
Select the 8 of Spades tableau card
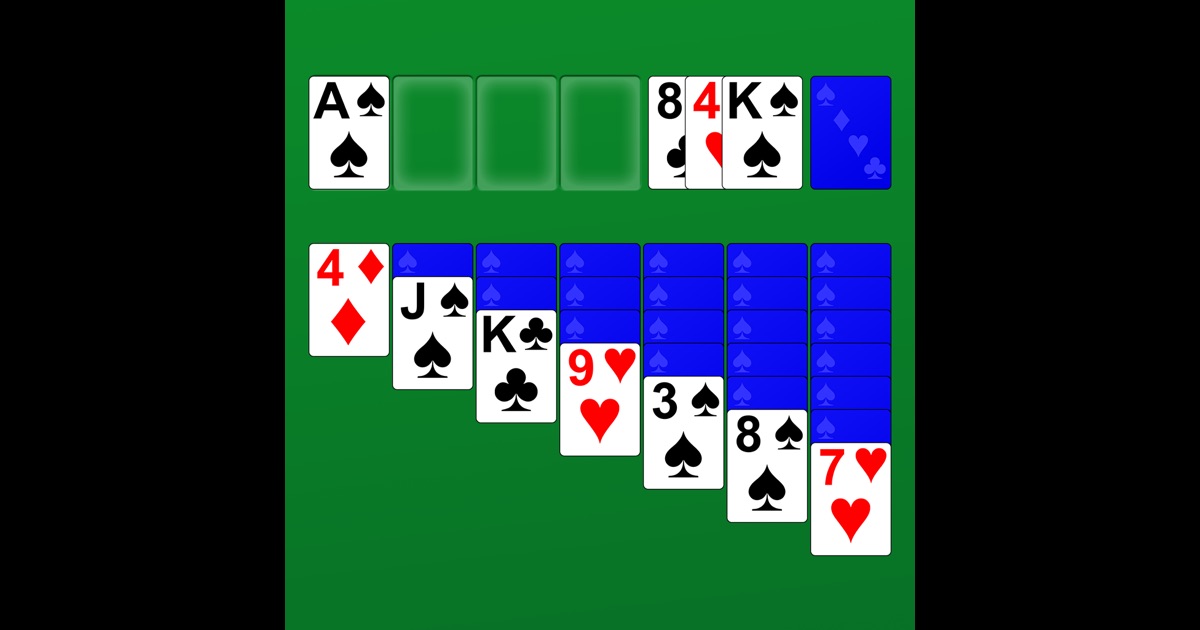[767, 466]
